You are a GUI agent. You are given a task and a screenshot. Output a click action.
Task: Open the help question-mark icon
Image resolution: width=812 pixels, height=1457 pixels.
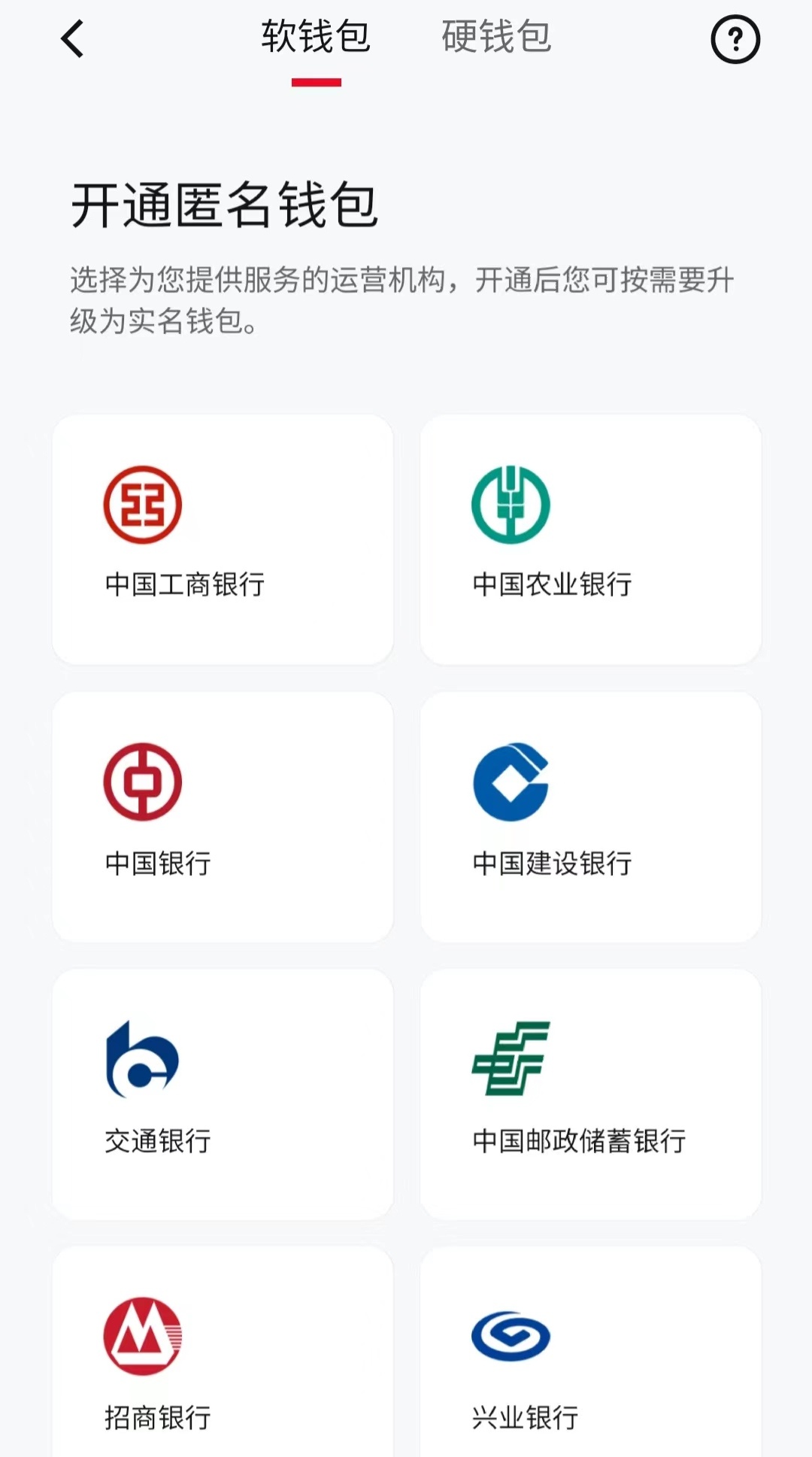[x=735, y=39]
